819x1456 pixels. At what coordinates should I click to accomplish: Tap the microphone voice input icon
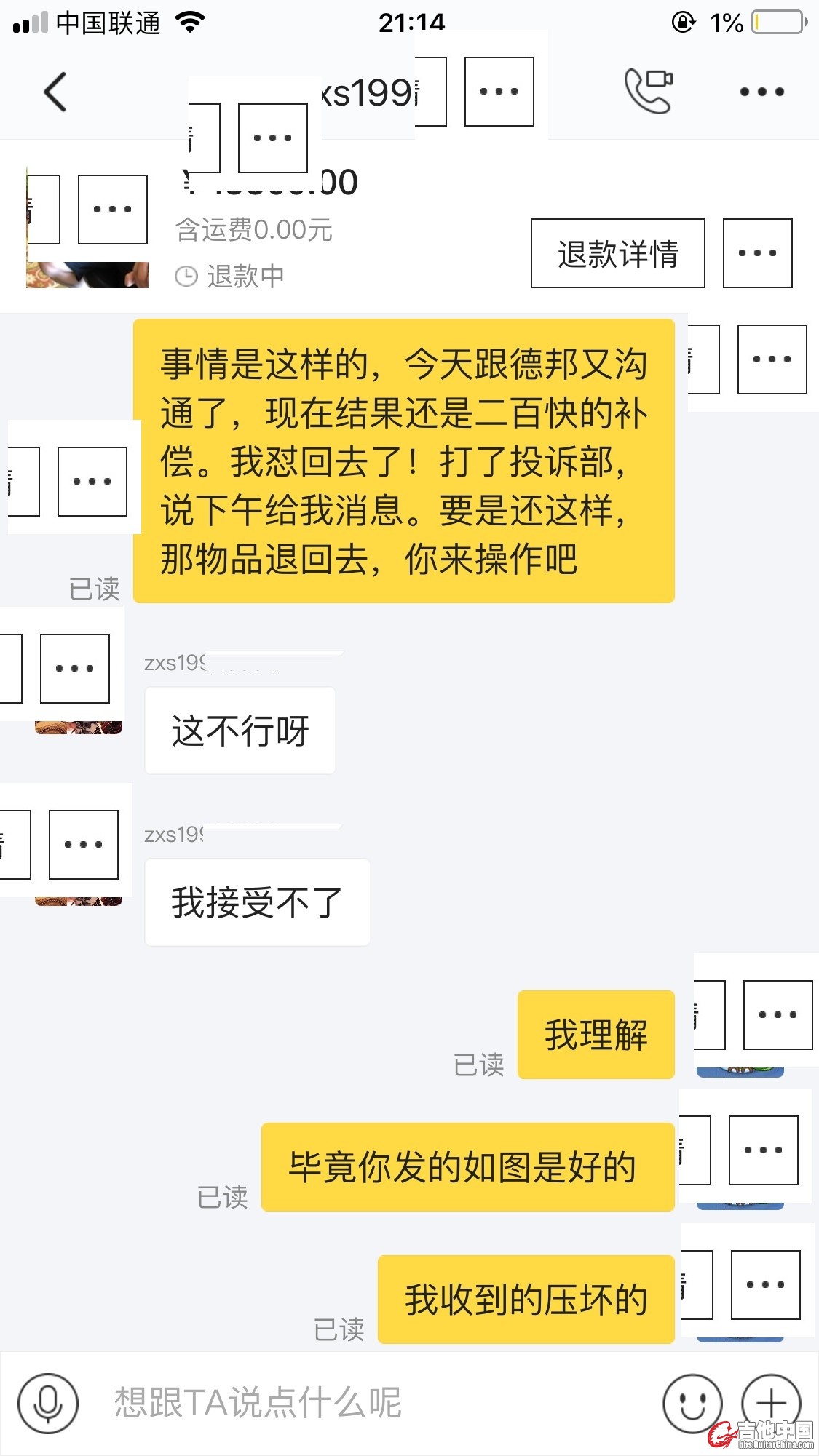[48, 1403]
